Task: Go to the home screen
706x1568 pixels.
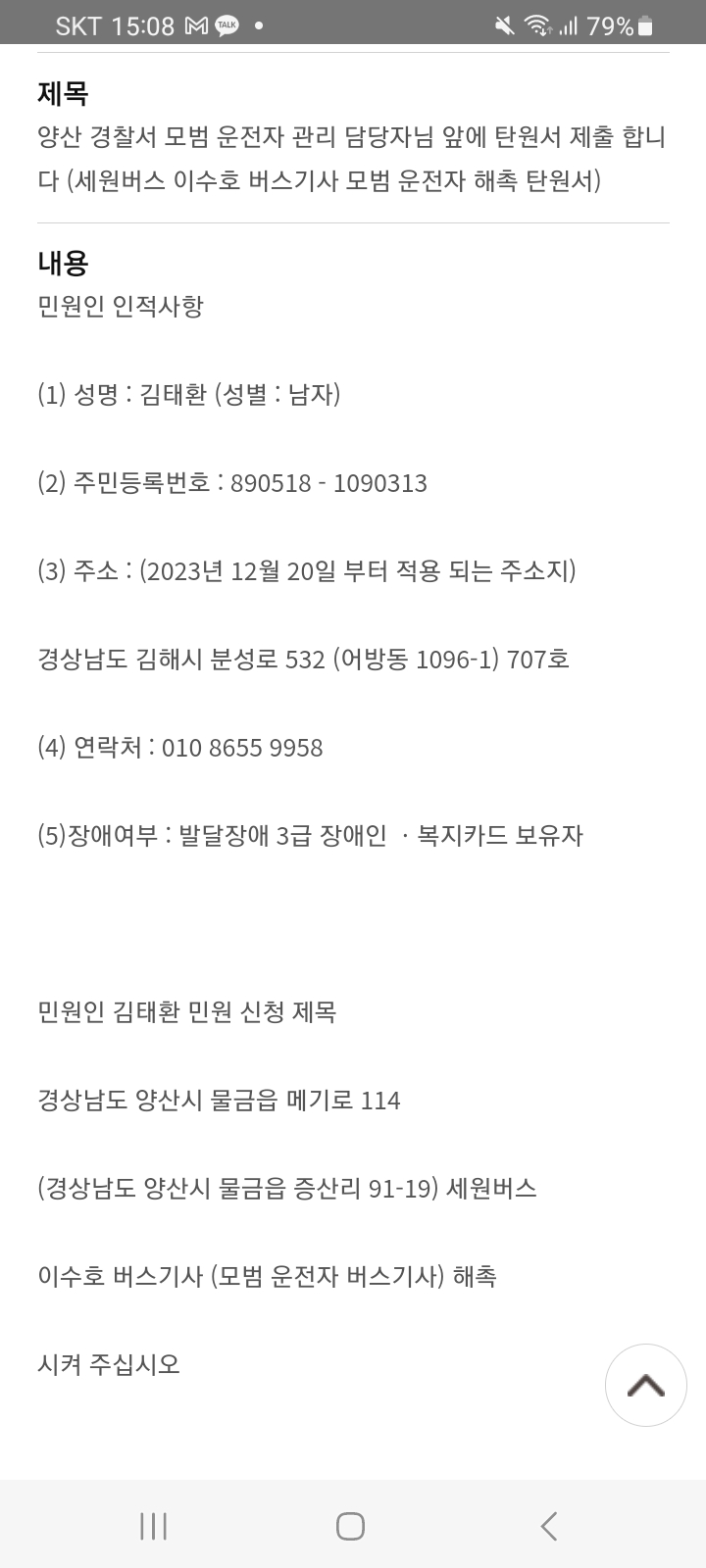Action: [350, 1526]
